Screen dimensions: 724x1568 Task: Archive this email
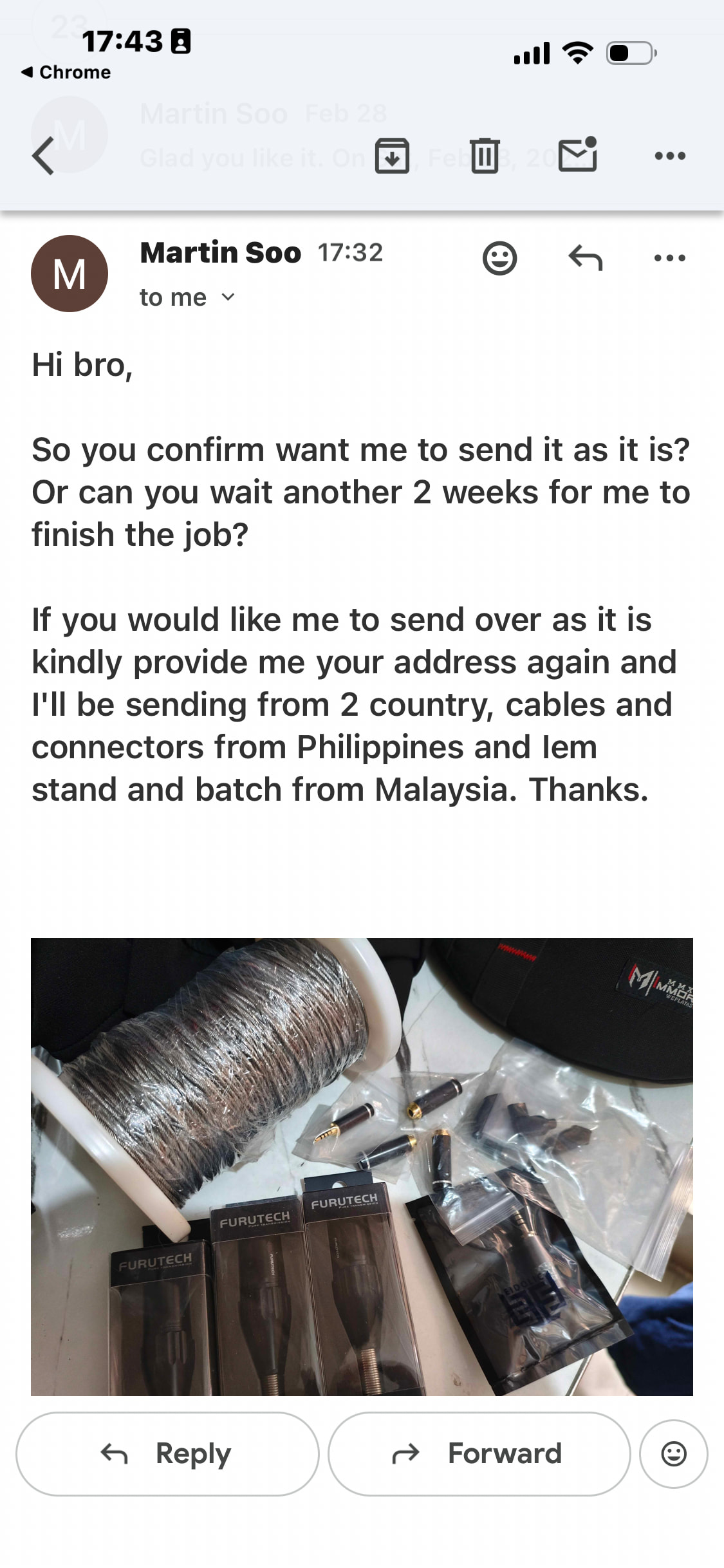pos(392,156)
